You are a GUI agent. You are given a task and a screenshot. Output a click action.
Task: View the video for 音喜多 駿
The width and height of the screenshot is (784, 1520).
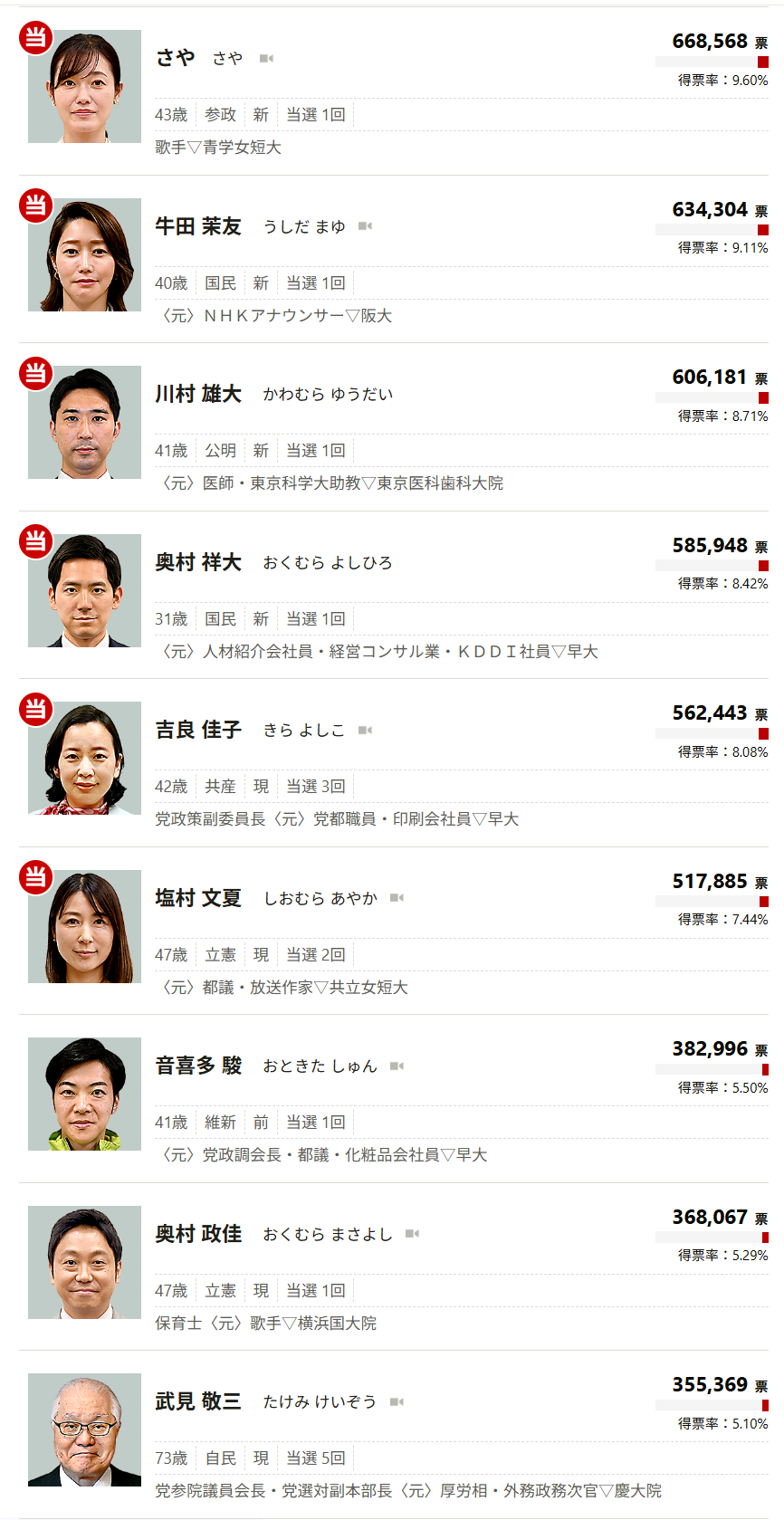pyautogui.click(x=397, y=1066)
